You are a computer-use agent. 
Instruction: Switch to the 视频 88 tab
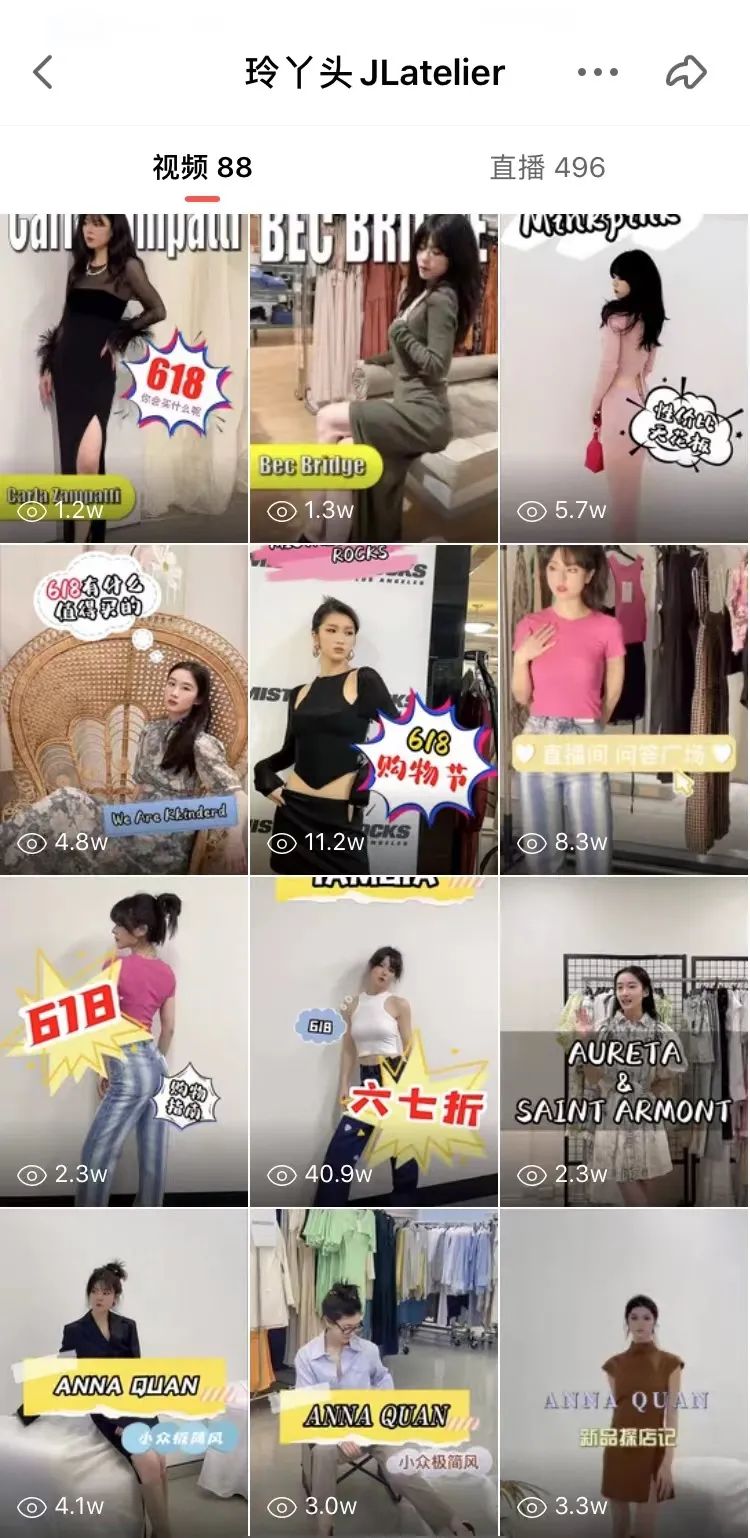(202, 167)
